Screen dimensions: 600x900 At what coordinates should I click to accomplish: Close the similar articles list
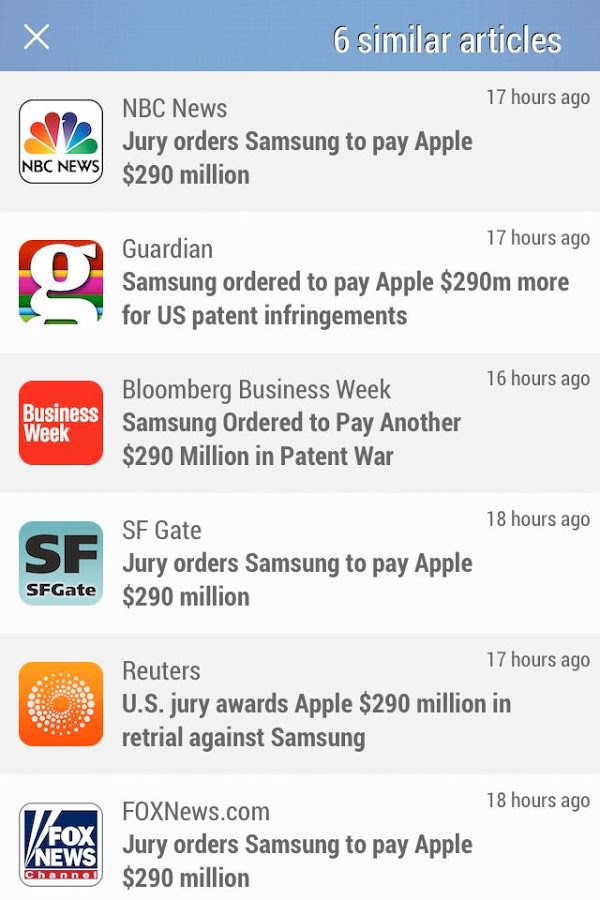(37, 37)
